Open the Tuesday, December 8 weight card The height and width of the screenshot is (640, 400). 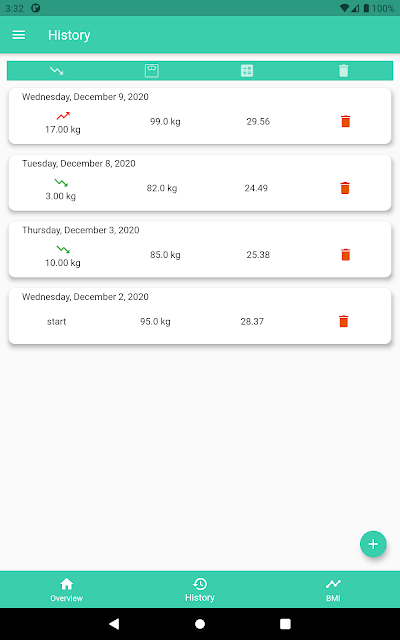(x=200, y=182)
